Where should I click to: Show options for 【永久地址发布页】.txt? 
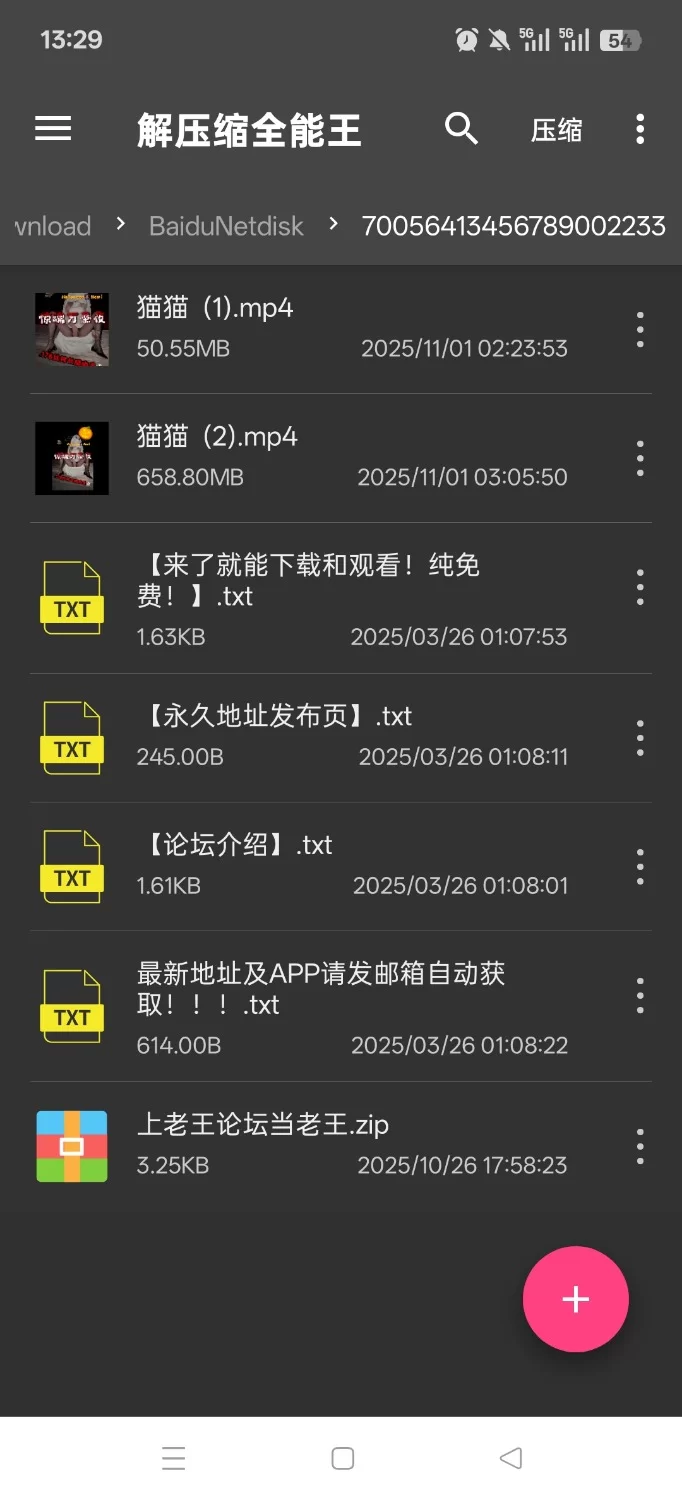click(640, 738)
